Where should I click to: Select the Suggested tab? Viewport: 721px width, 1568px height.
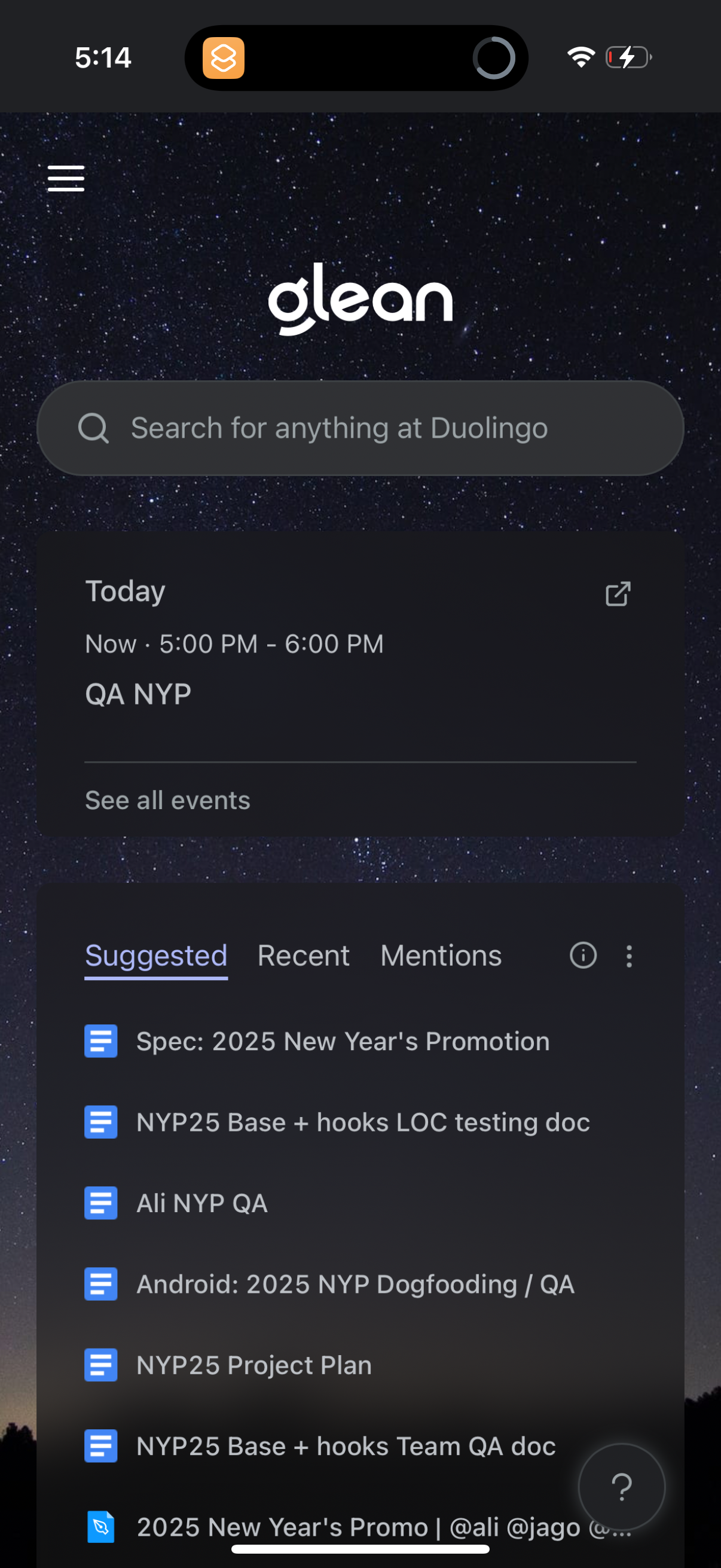pos(156,956)
